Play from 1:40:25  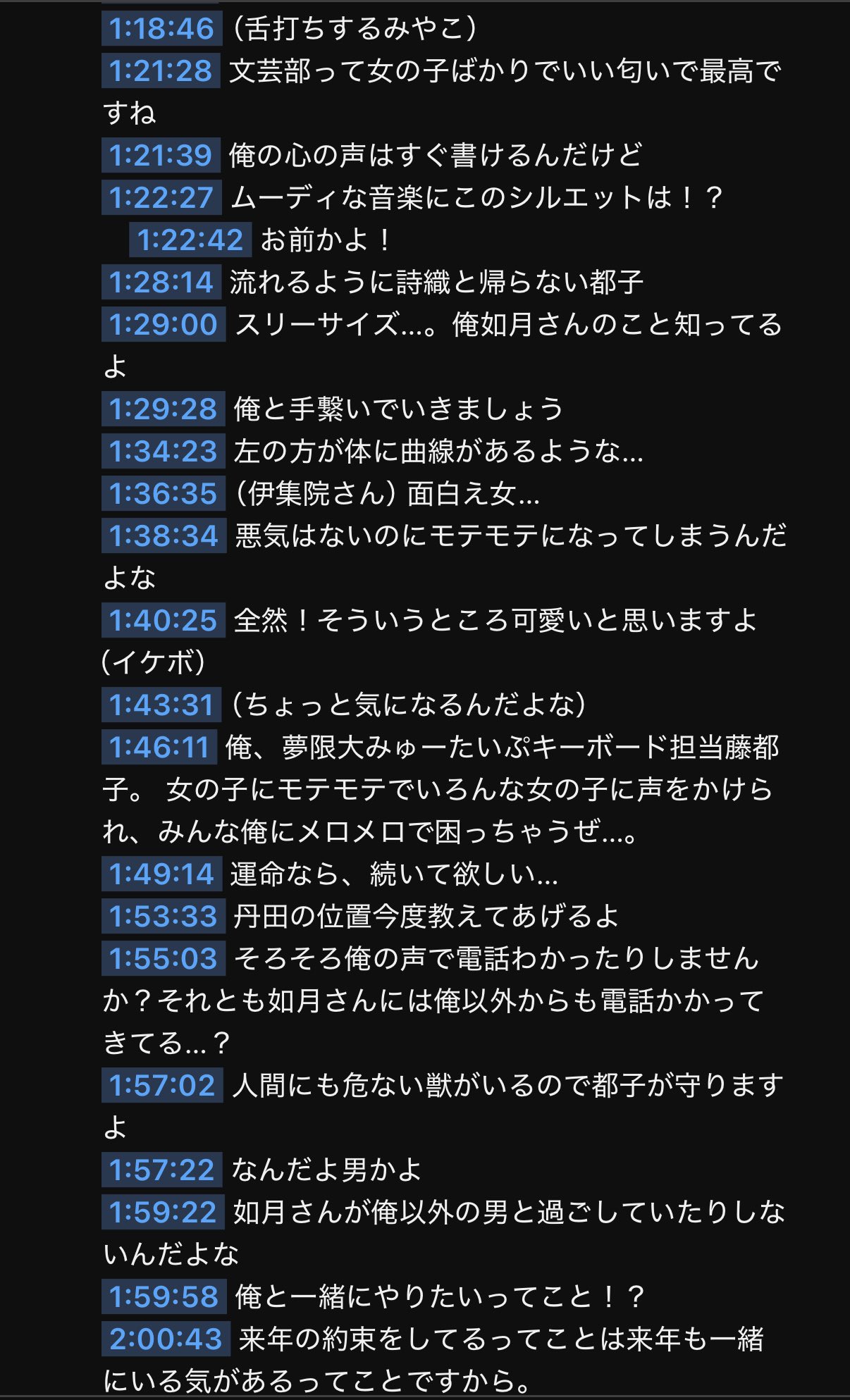click(x=164, y=621)
